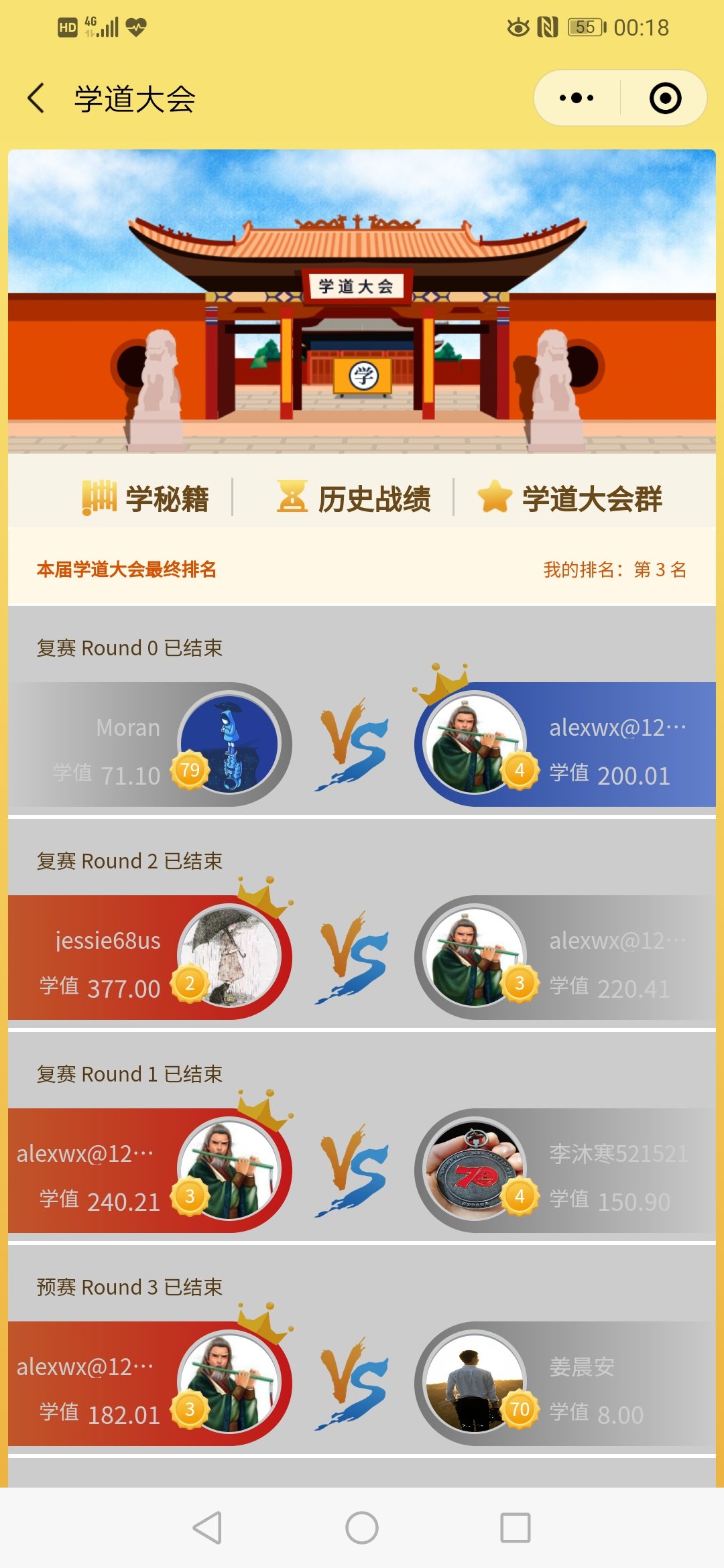Open 学秘籍
The height and width of the screenshot is (1568, 724).
click(146, 499)
